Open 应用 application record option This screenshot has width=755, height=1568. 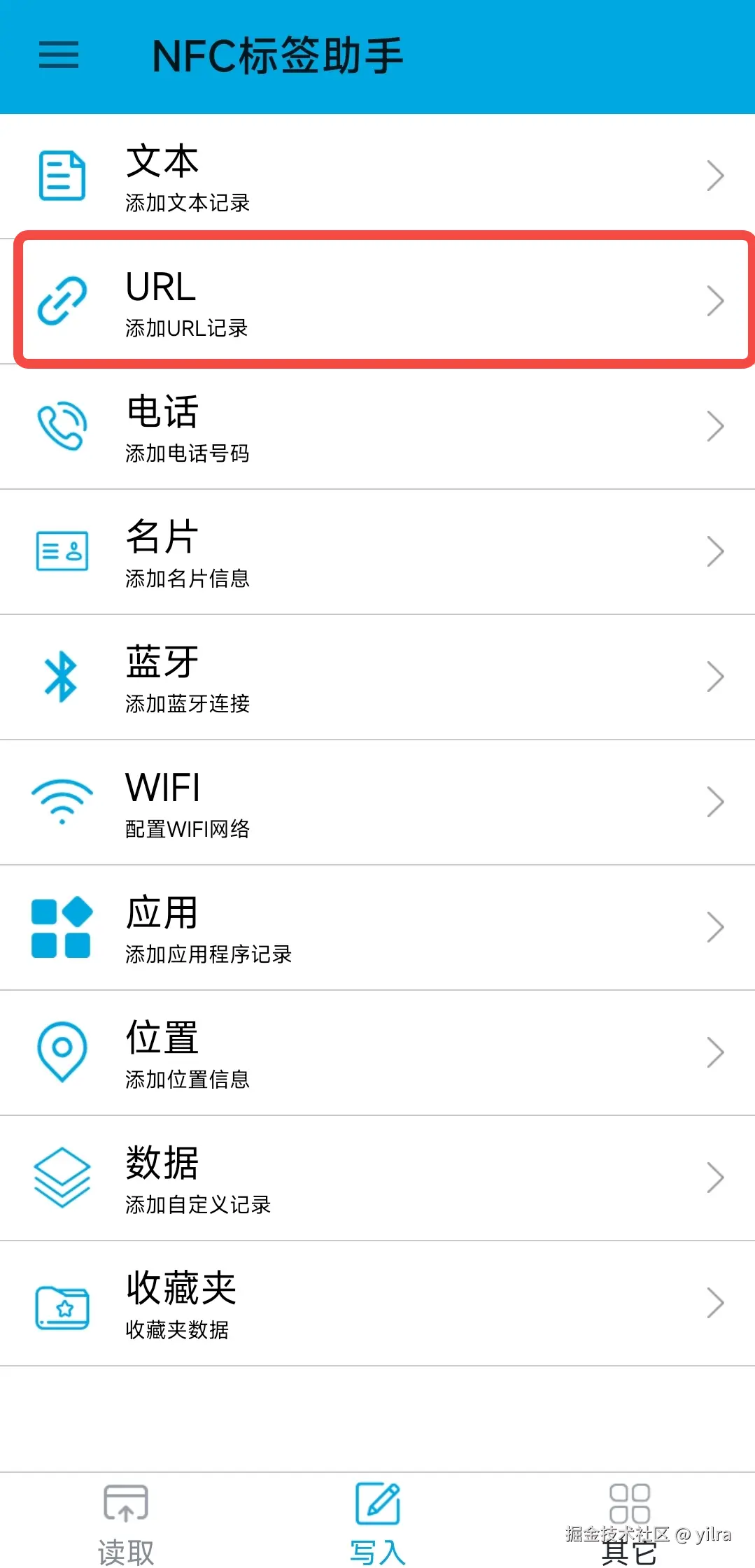[378, 928]
